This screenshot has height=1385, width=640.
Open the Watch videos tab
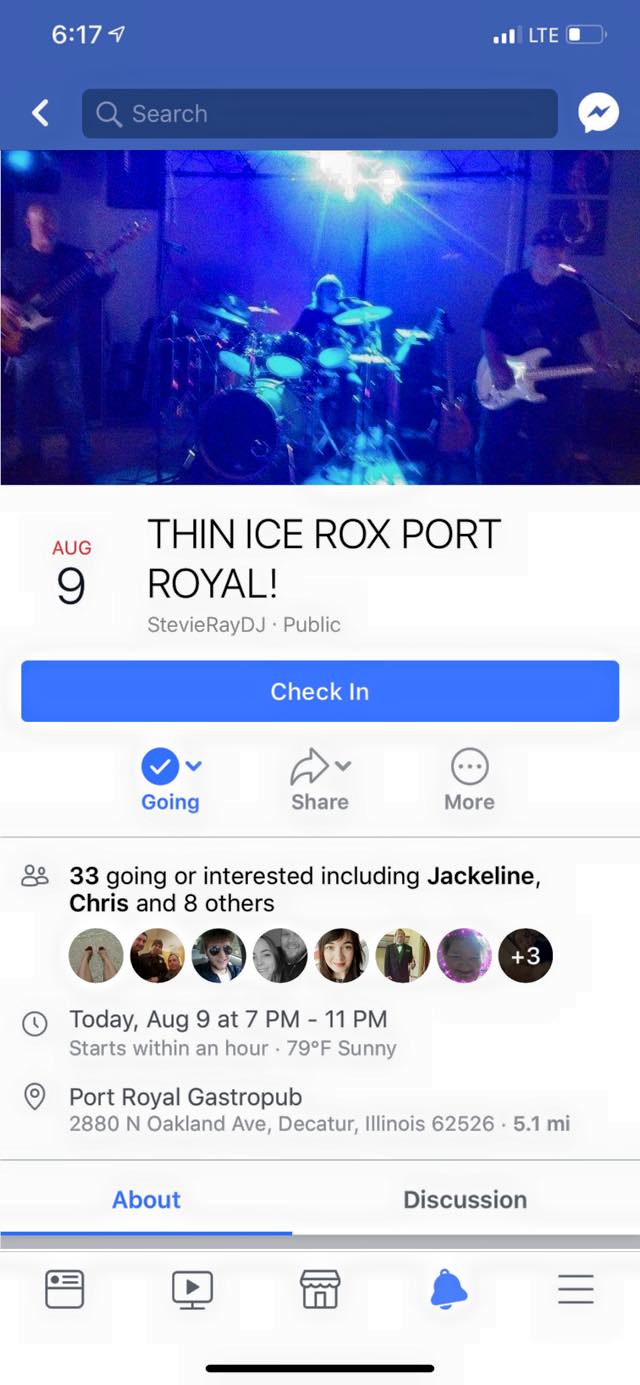coord(192,1289)
